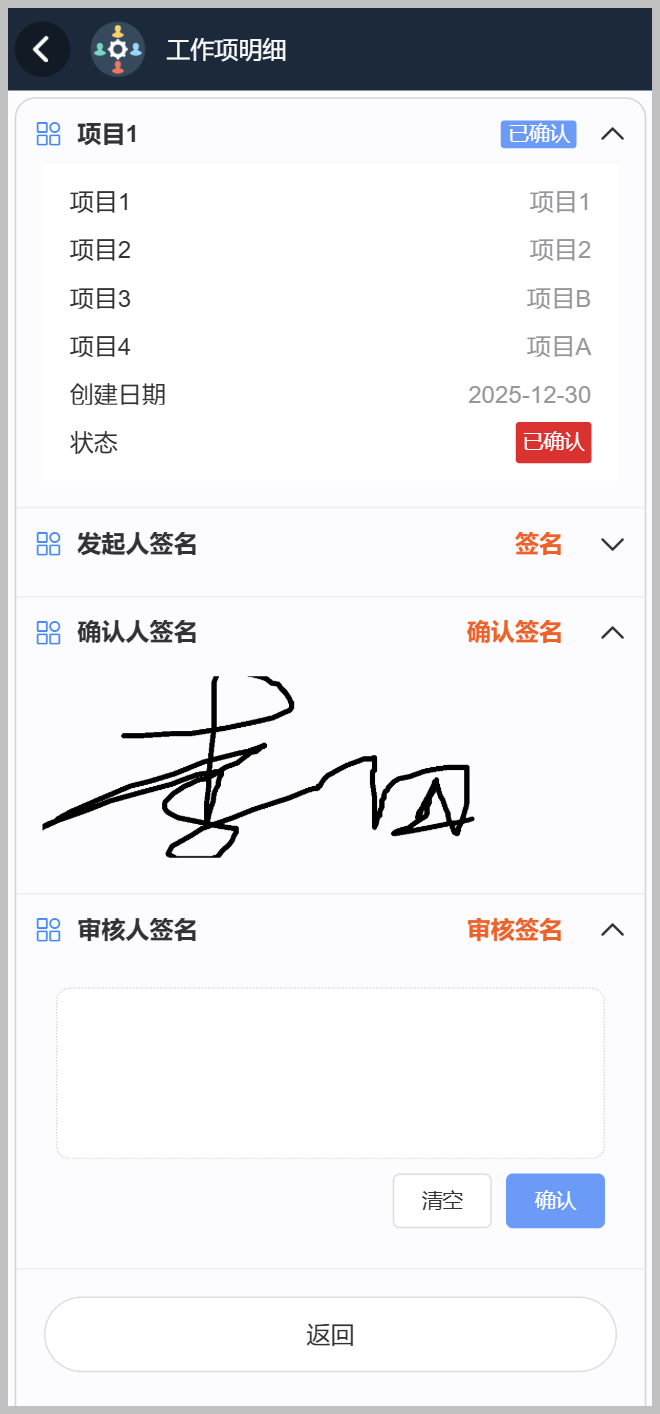
Task: Tap the 返回 button
Action: 330,1334
